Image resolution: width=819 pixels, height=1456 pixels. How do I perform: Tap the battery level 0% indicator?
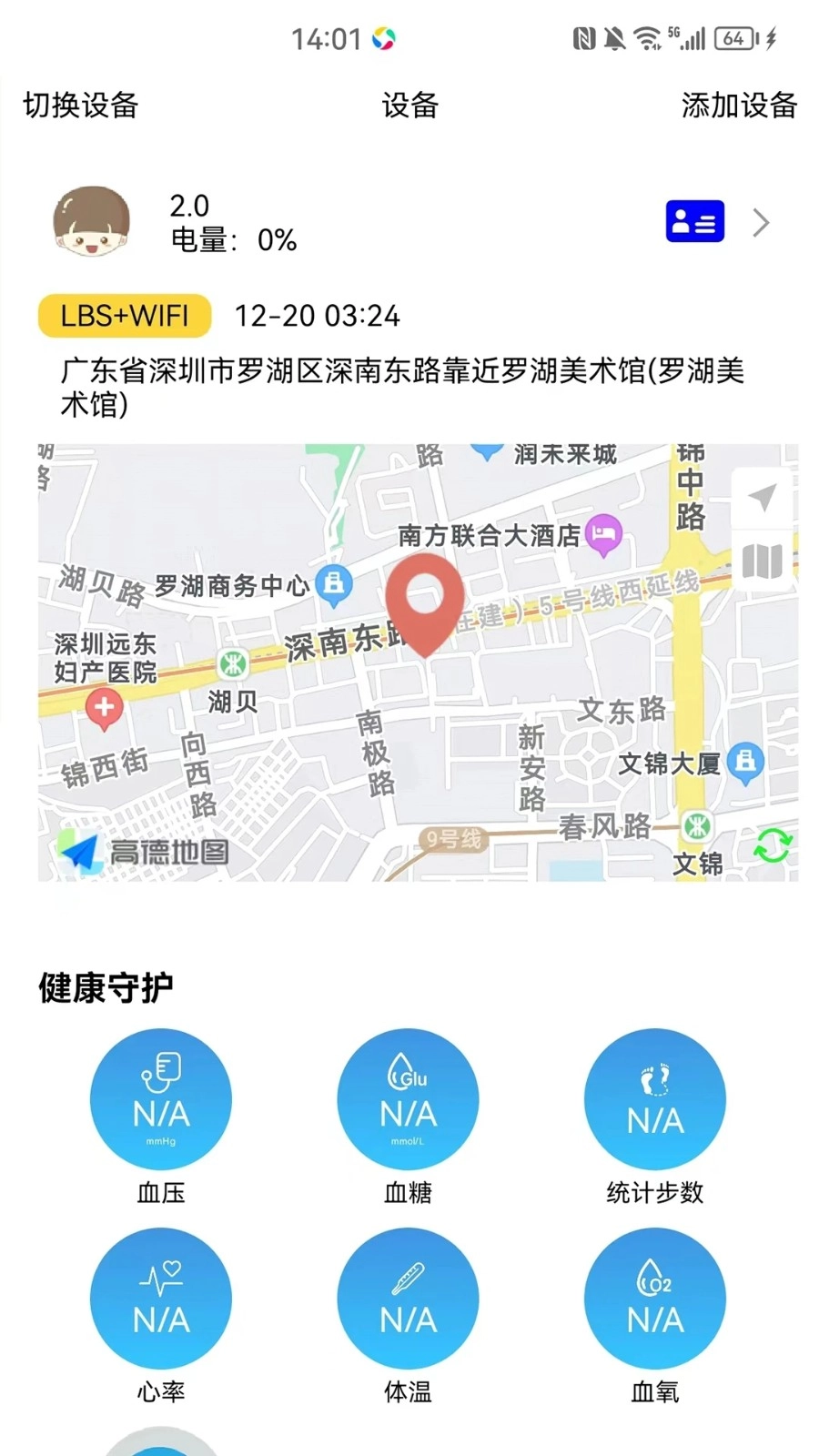point(231,241)
